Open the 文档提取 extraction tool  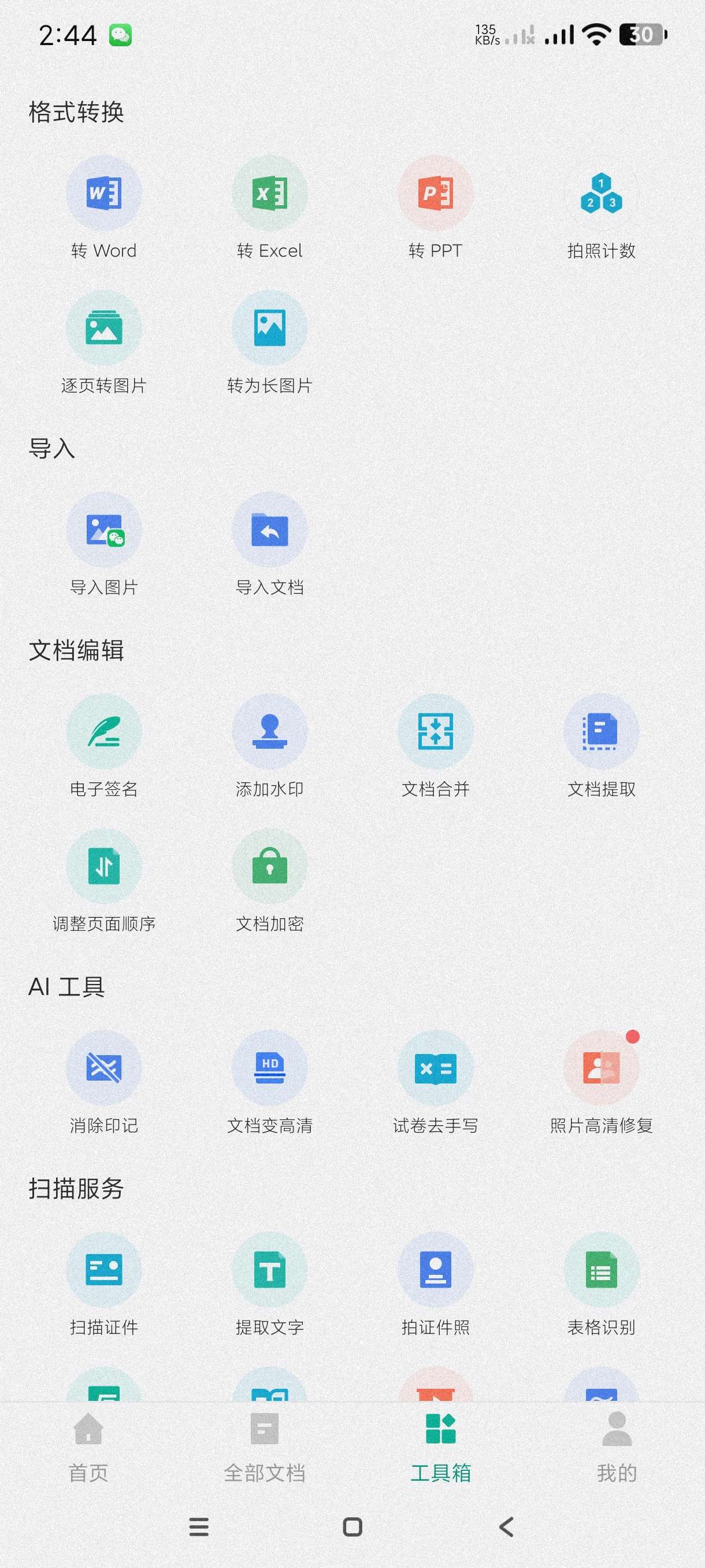[601, 733]
